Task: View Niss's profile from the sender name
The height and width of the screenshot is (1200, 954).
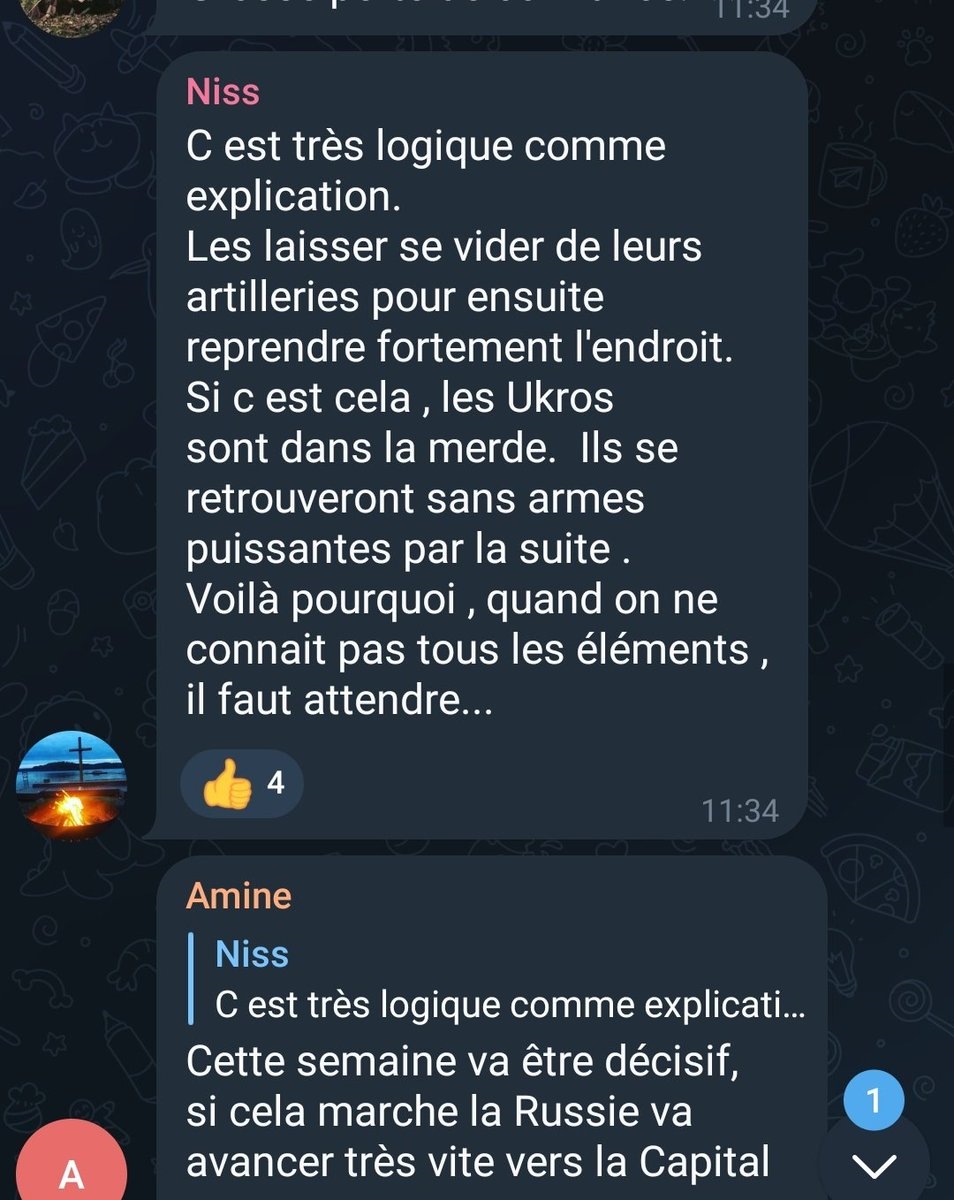Action: (x=223, y=92)
